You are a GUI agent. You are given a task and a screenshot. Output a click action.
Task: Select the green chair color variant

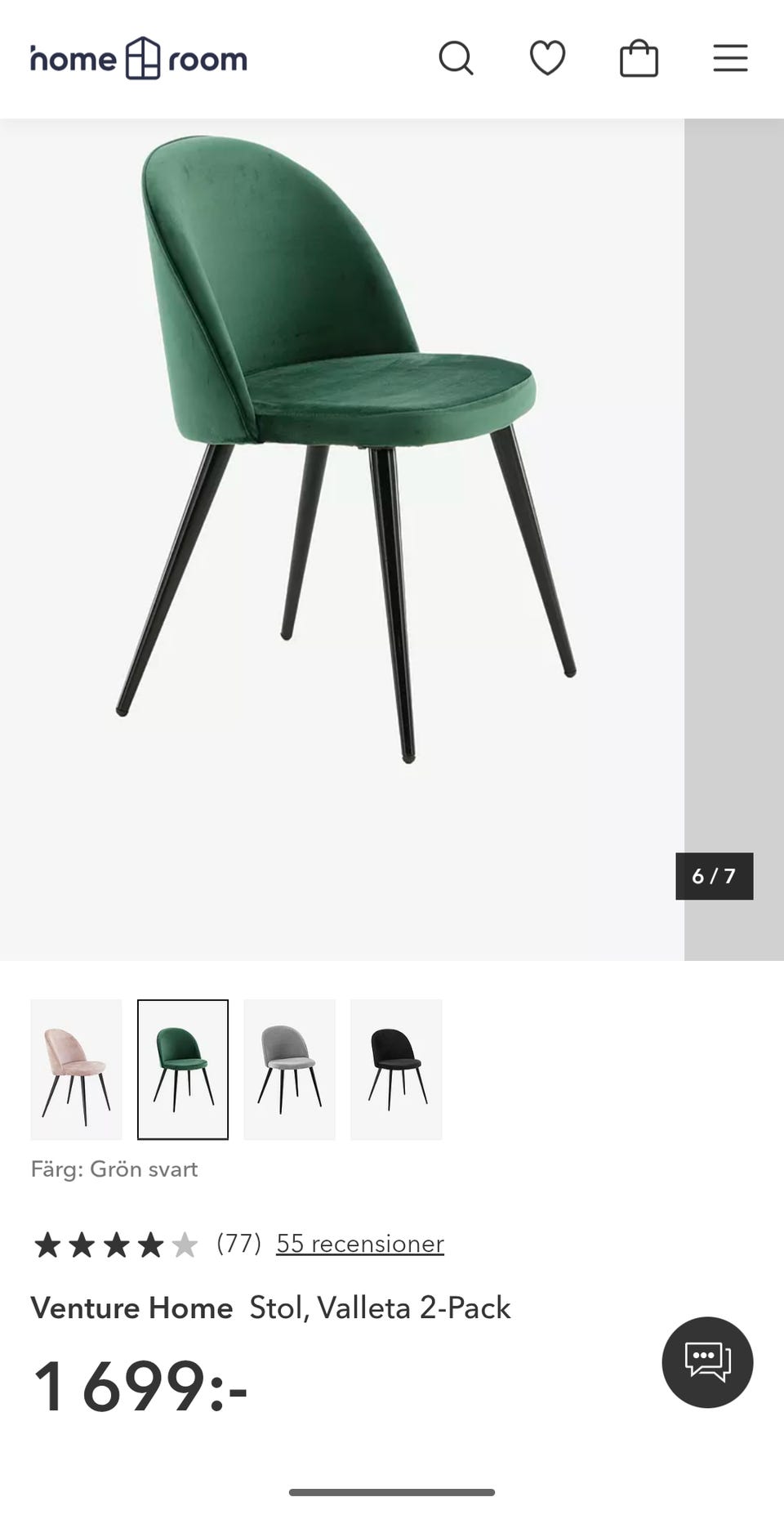[183, 1069]
